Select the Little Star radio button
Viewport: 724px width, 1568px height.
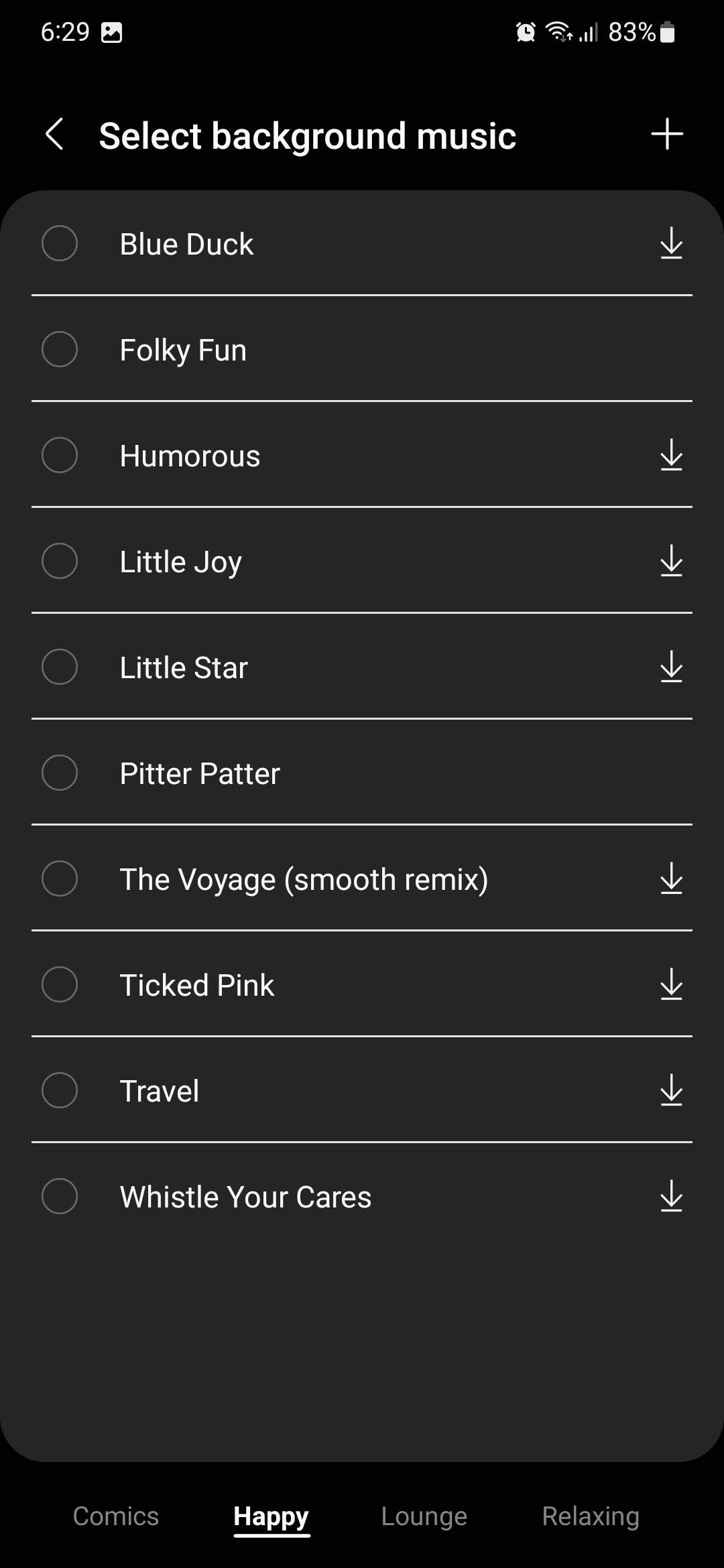pos(60,667)
